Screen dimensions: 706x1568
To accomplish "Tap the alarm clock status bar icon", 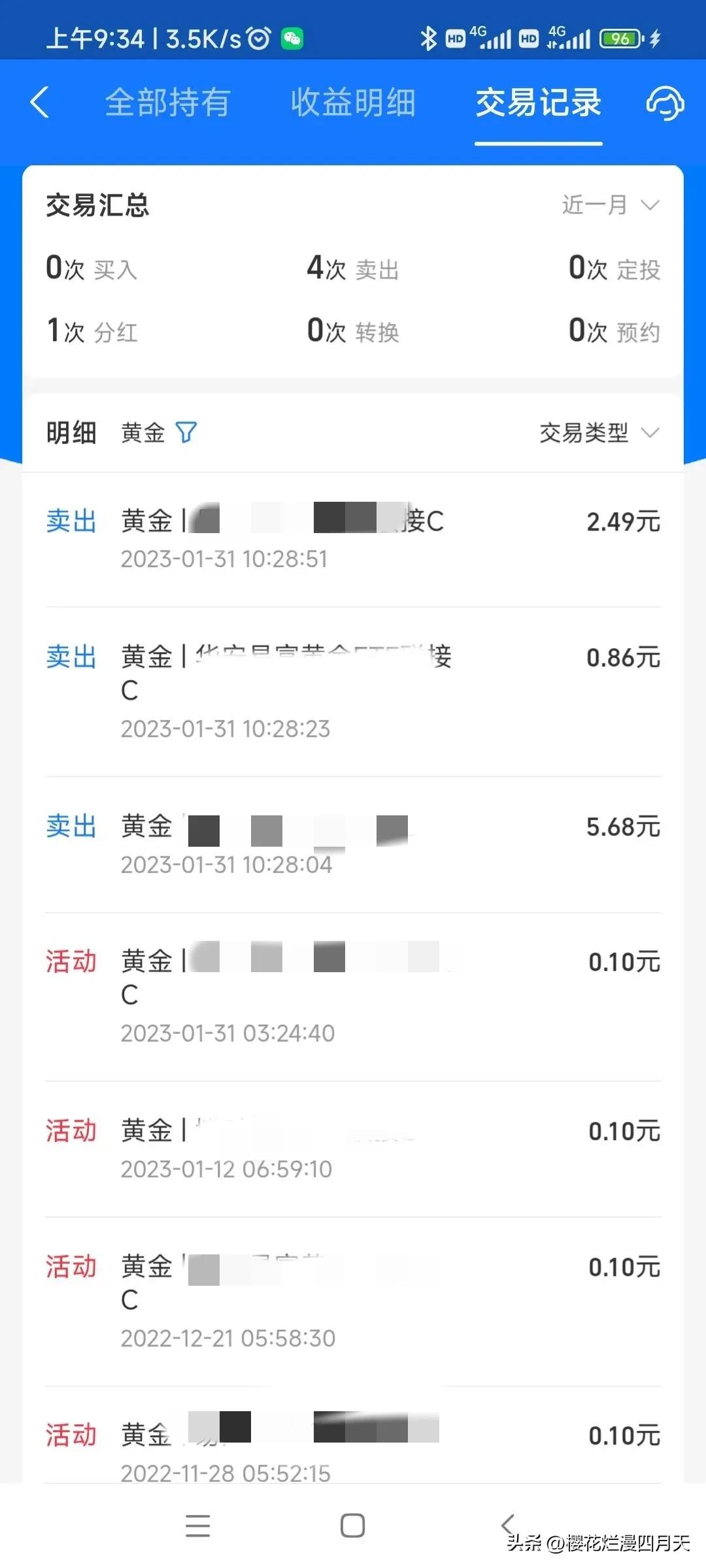I will [256, 39].
